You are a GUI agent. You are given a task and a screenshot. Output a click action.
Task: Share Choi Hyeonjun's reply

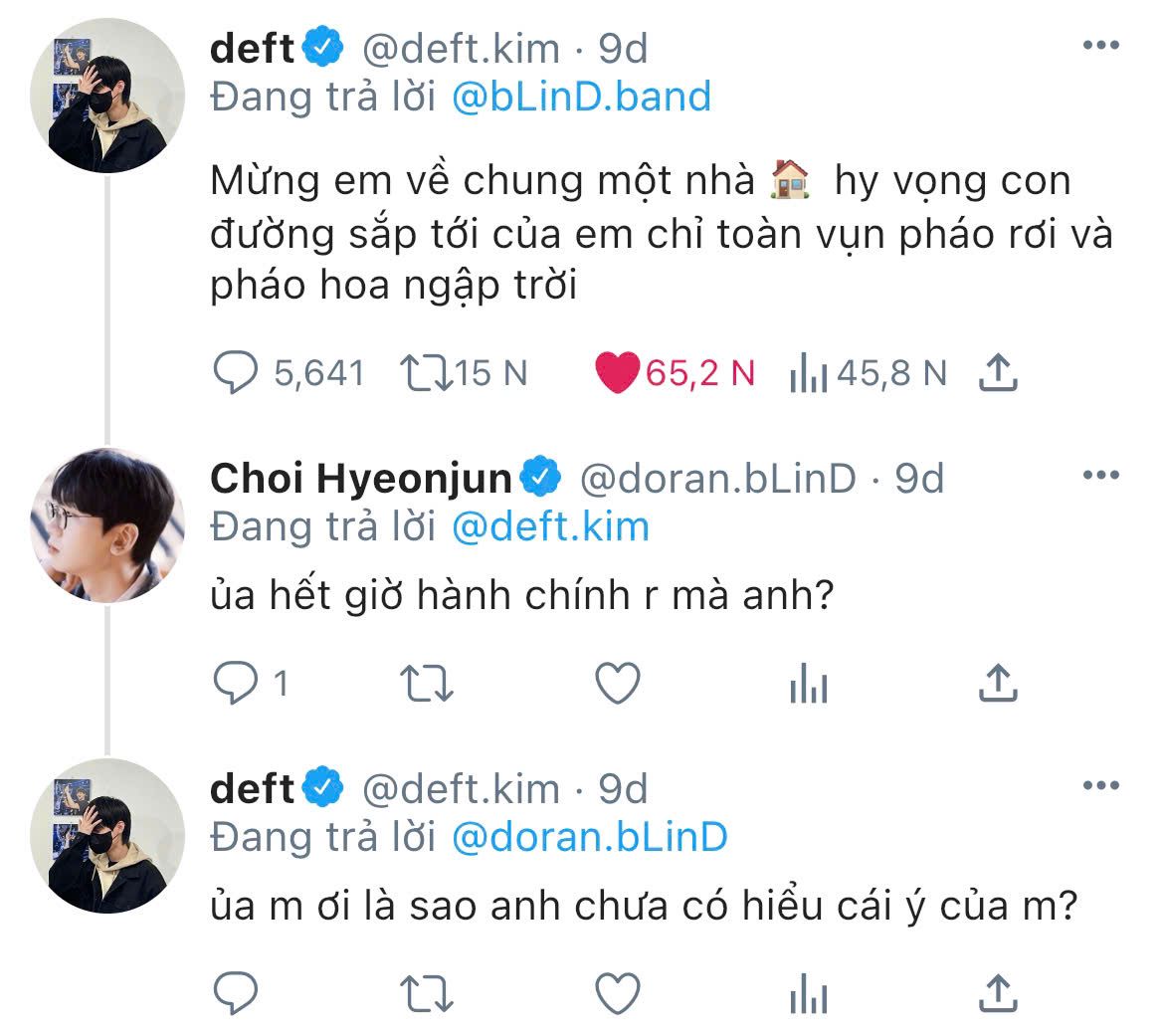(998, 683)
